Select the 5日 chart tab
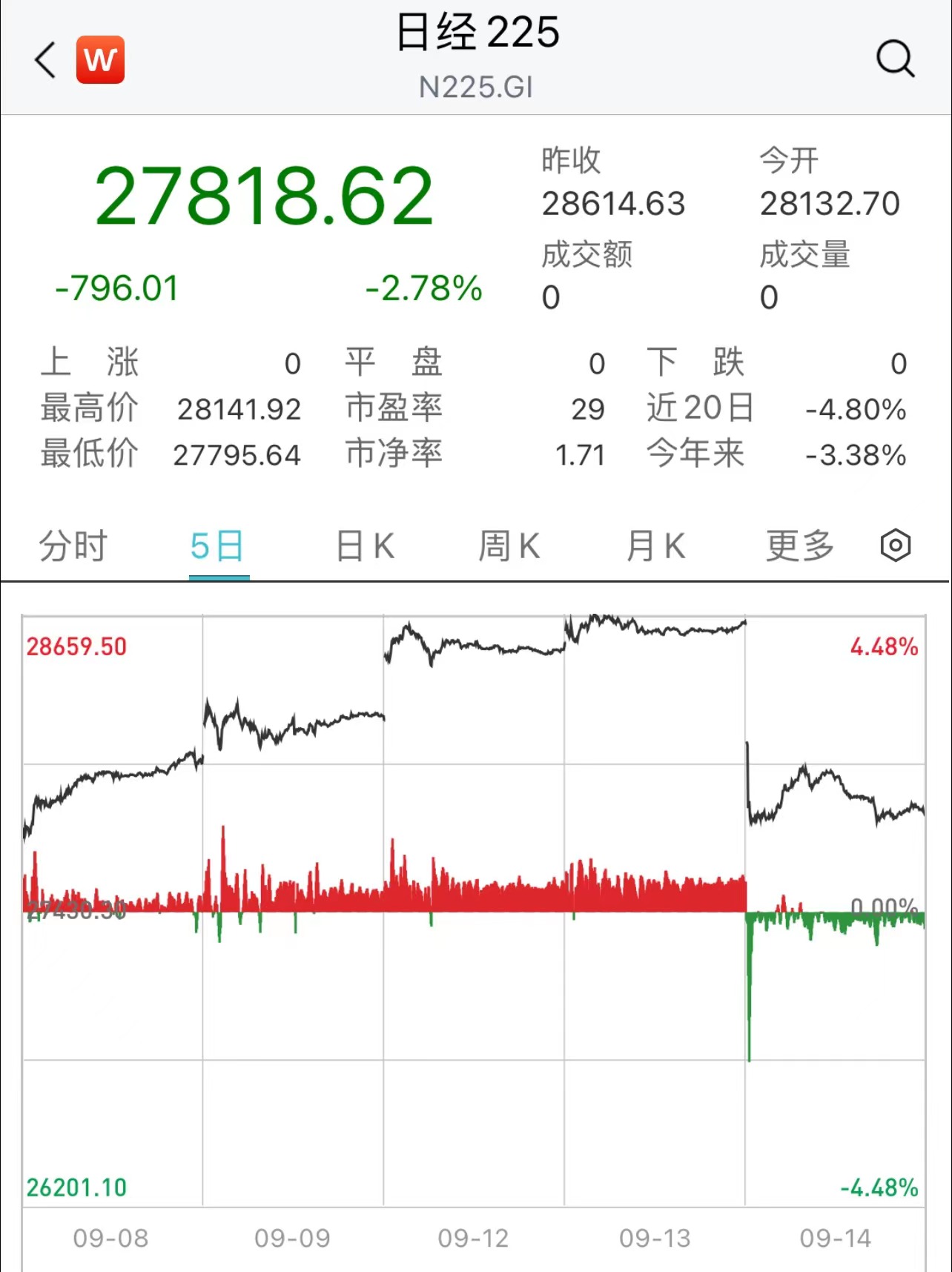The image size is (952, 1272). pos(217,546)
